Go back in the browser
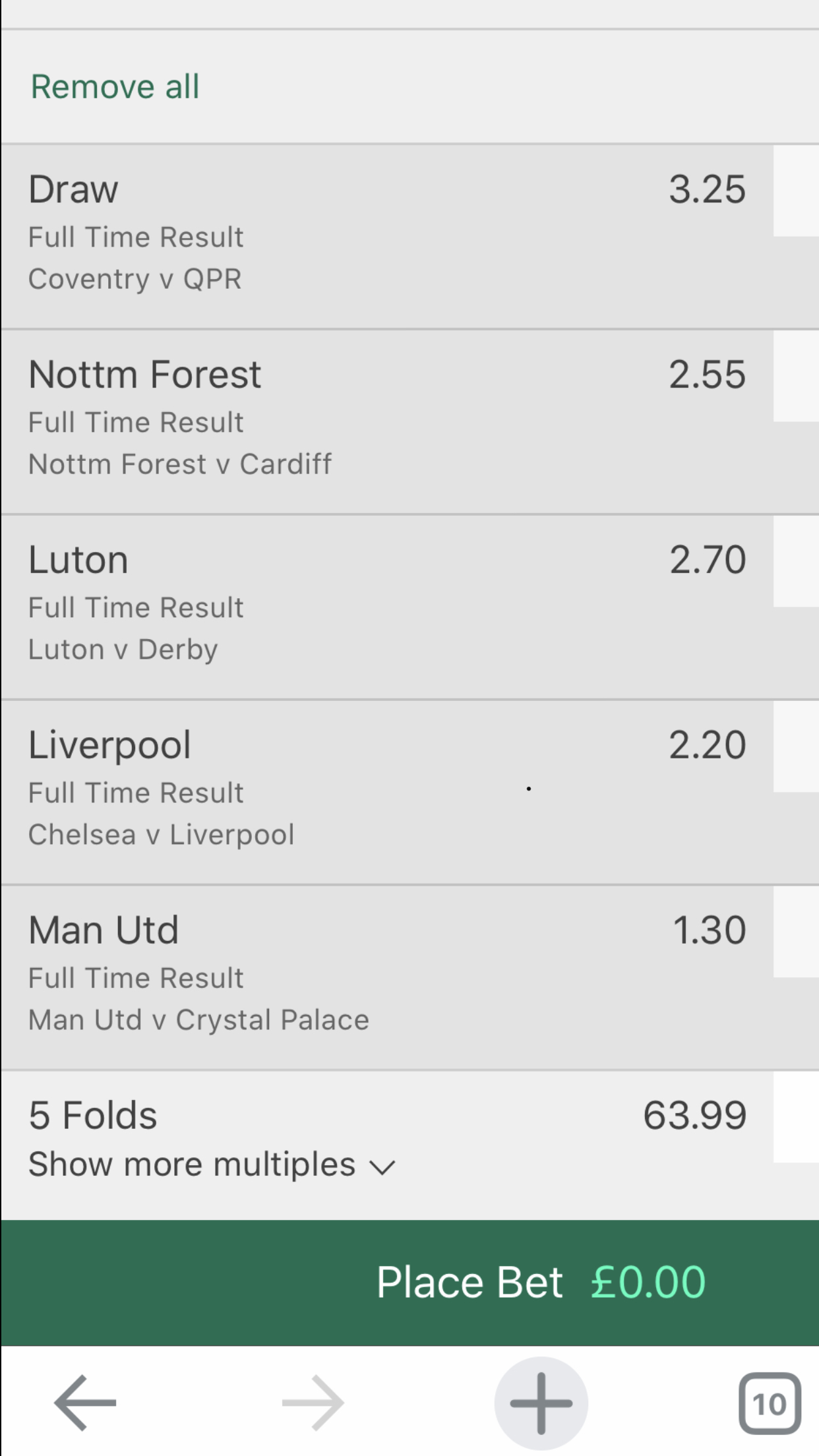This screenshot has height=1456, width=819. click(x=85, y=1403)
